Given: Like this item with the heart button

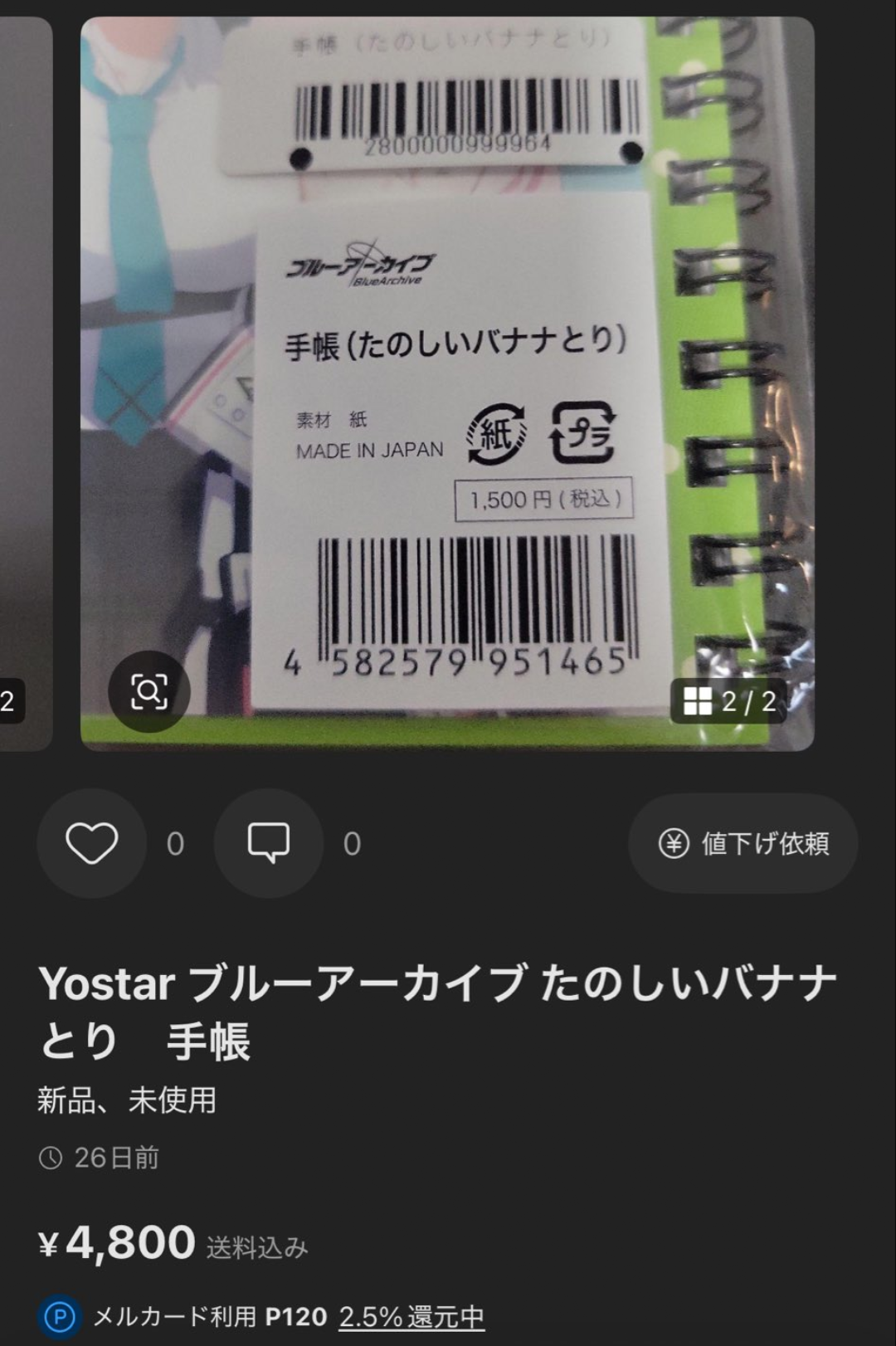Looking at the screenshot, I should pyautogui.click(x=91, y=843).
